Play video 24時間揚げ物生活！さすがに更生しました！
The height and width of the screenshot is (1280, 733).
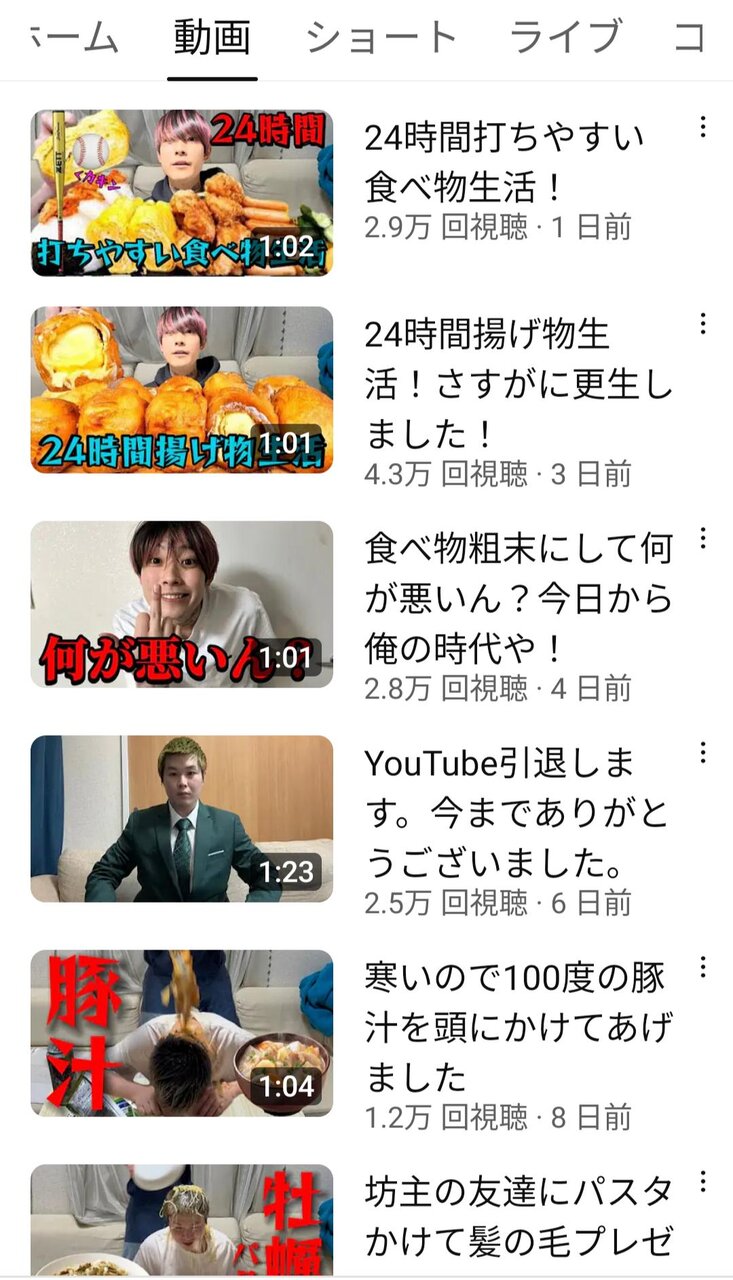click(182, 389)
